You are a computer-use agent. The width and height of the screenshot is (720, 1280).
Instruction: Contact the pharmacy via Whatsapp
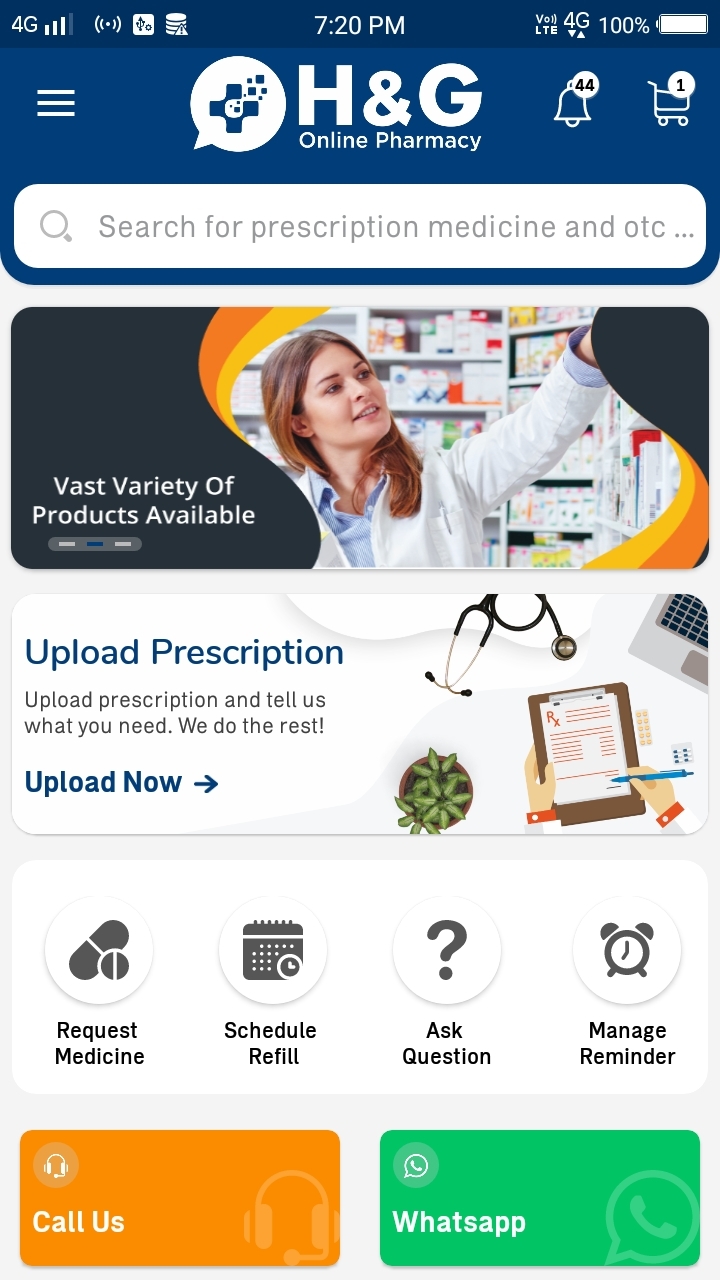(x=540, y=1198)
